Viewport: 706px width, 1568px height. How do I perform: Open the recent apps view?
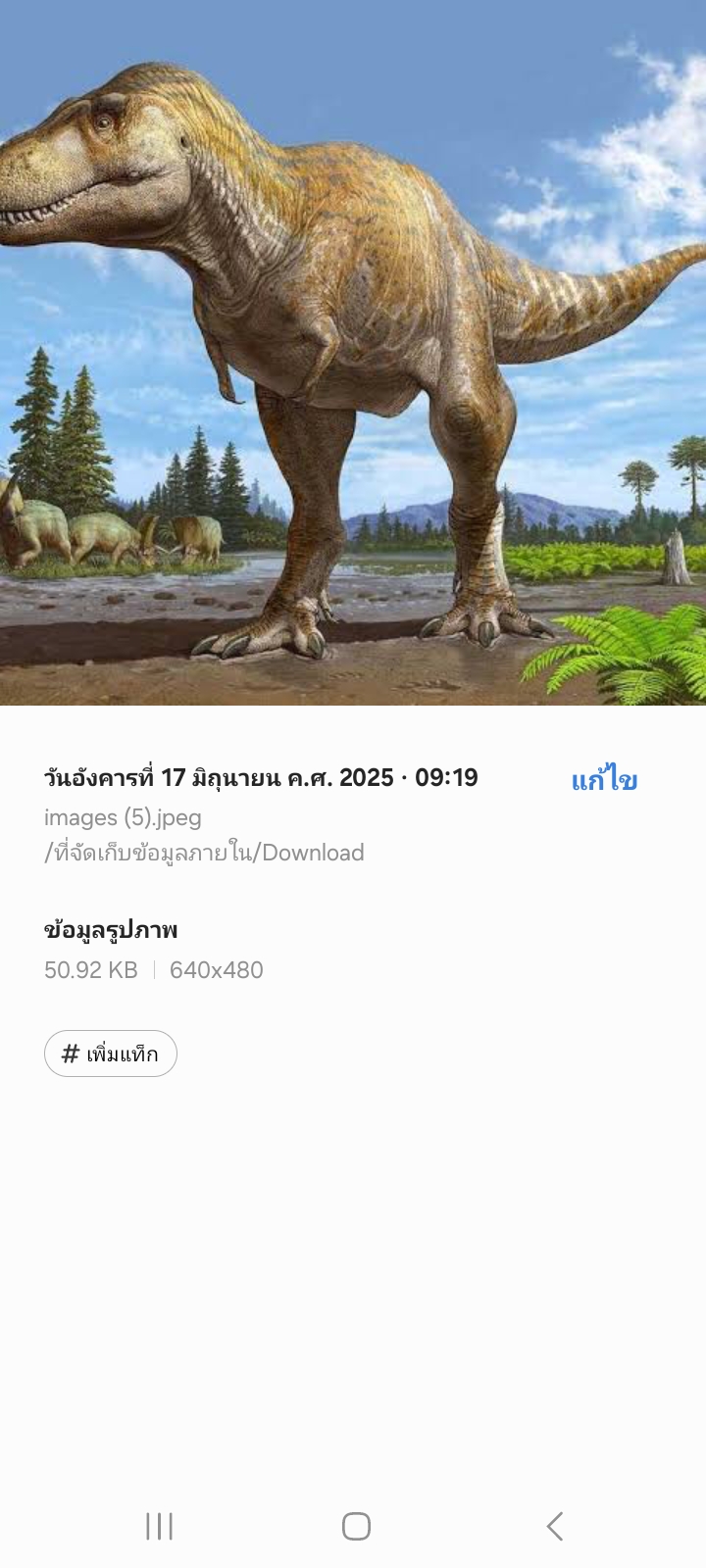(x=159, y=1526)
